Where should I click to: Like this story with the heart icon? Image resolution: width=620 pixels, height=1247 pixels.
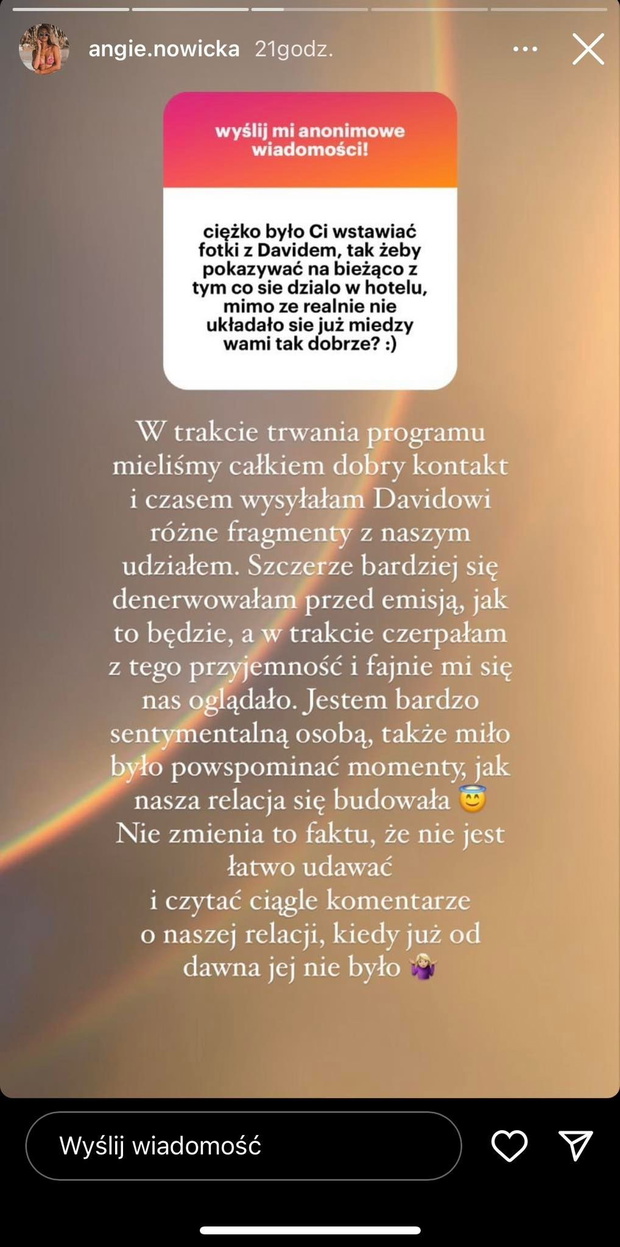(510, 1146)
